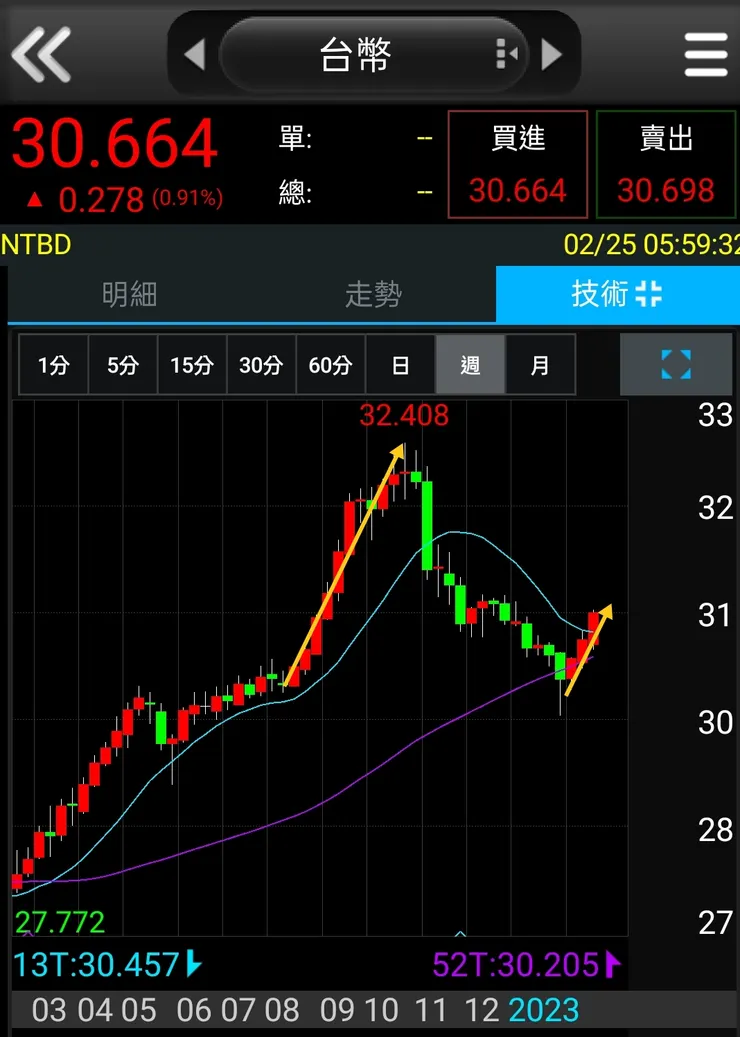Select the 1分 chart interval
This screenshot has height=1037, width=740.
tap(54, 365)
